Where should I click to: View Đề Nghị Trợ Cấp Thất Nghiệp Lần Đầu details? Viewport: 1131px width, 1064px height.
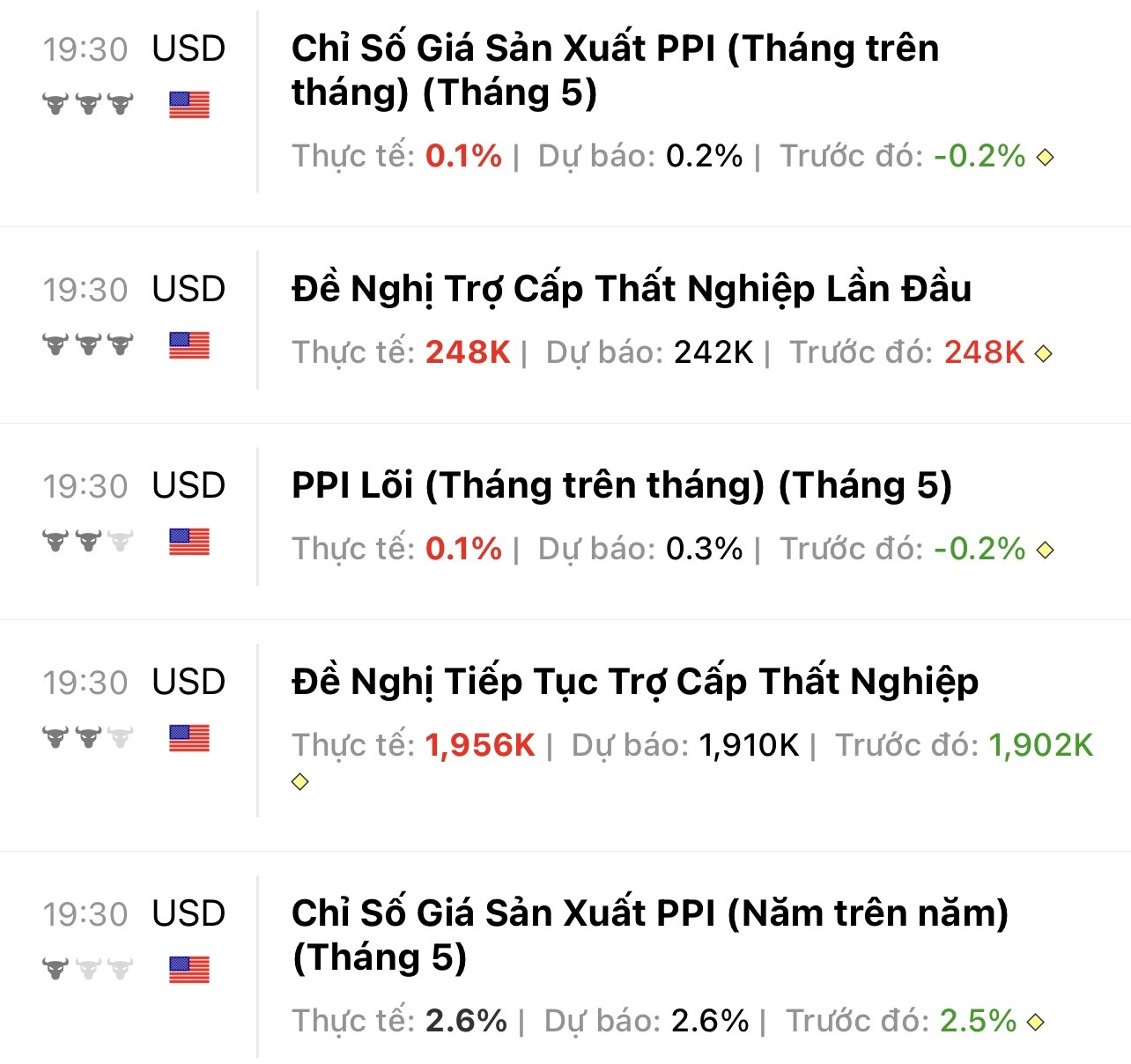coord(631,289)
